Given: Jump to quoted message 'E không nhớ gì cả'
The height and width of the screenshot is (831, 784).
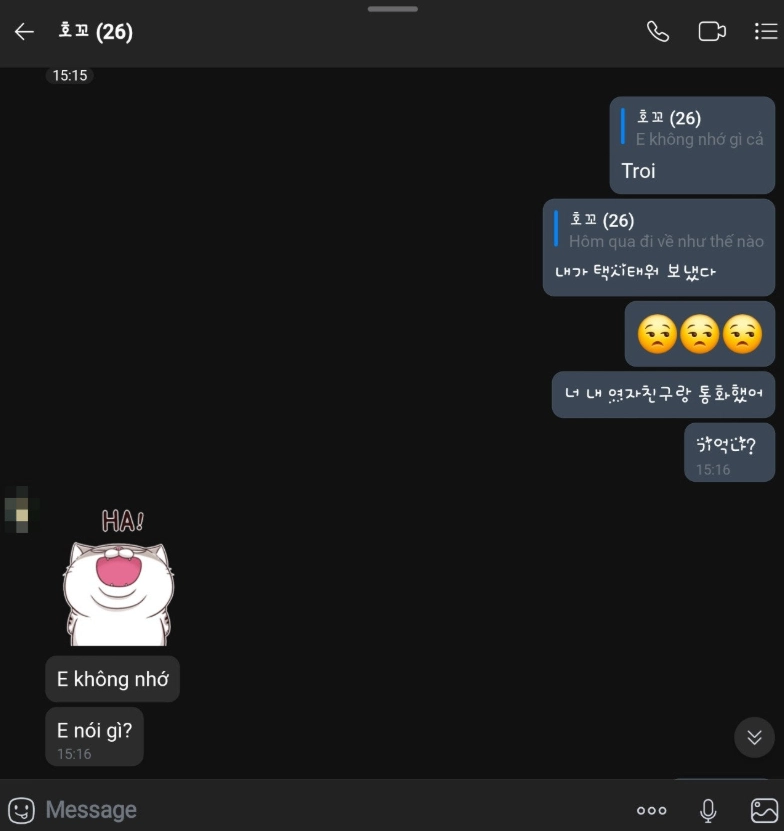Looking at the screenshot, I should (697, 129).
